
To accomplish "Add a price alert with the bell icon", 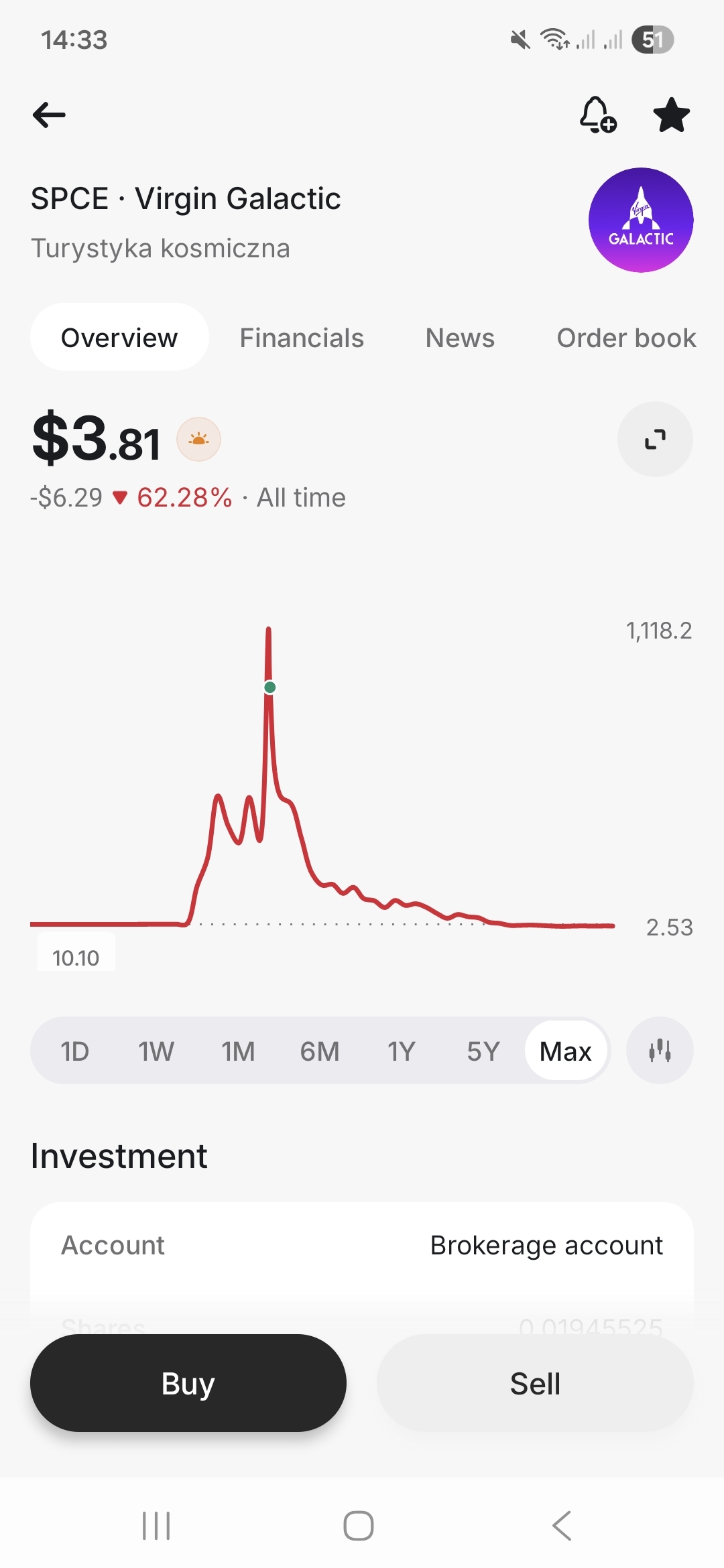I will coord(597,115).
